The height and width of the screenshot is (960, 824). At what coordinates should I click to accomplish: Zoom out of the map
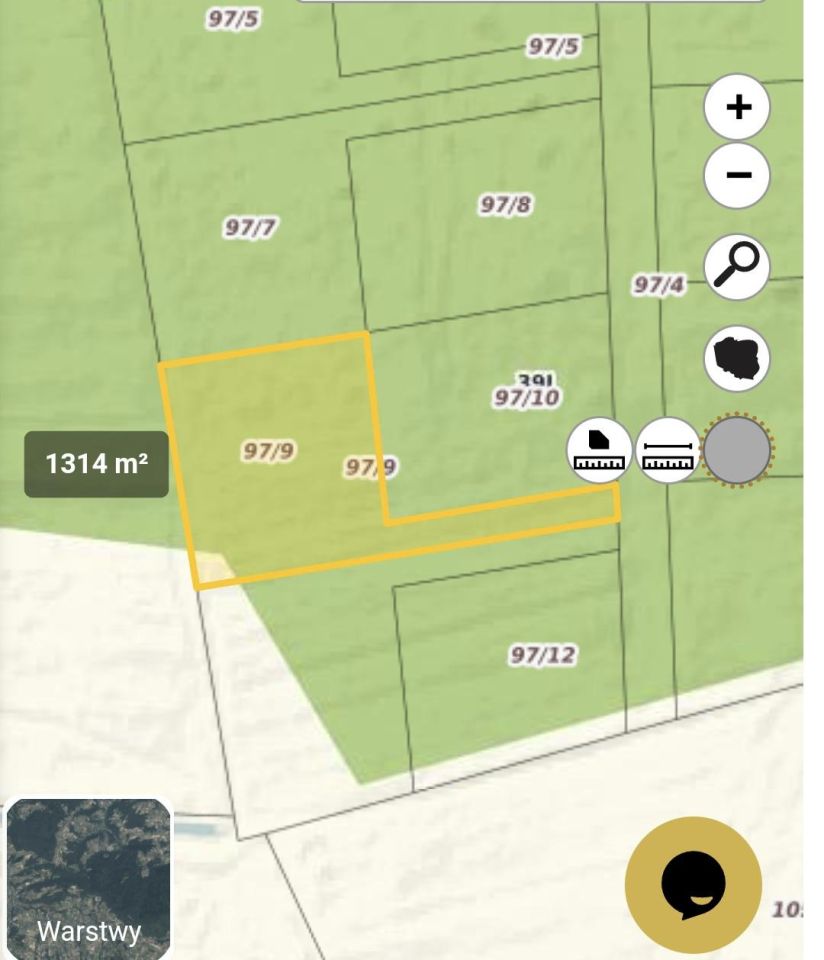(737, 175)
